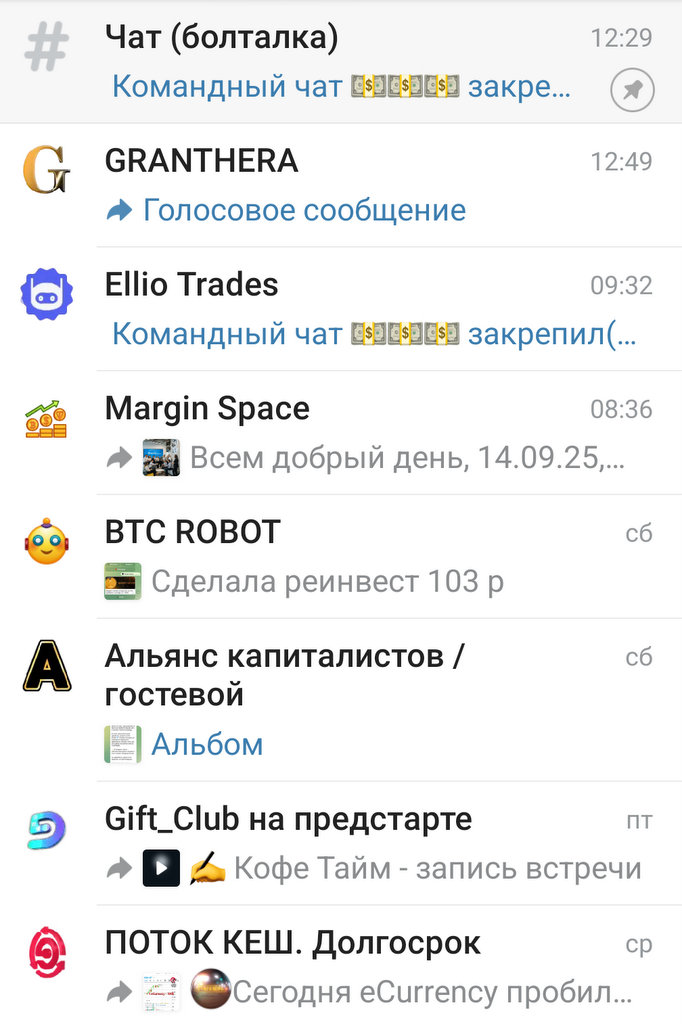The height and width of the screenshot is (1024, 682).
Task: Open the GRANTHERA chat
Action: (x=340, y=185)
